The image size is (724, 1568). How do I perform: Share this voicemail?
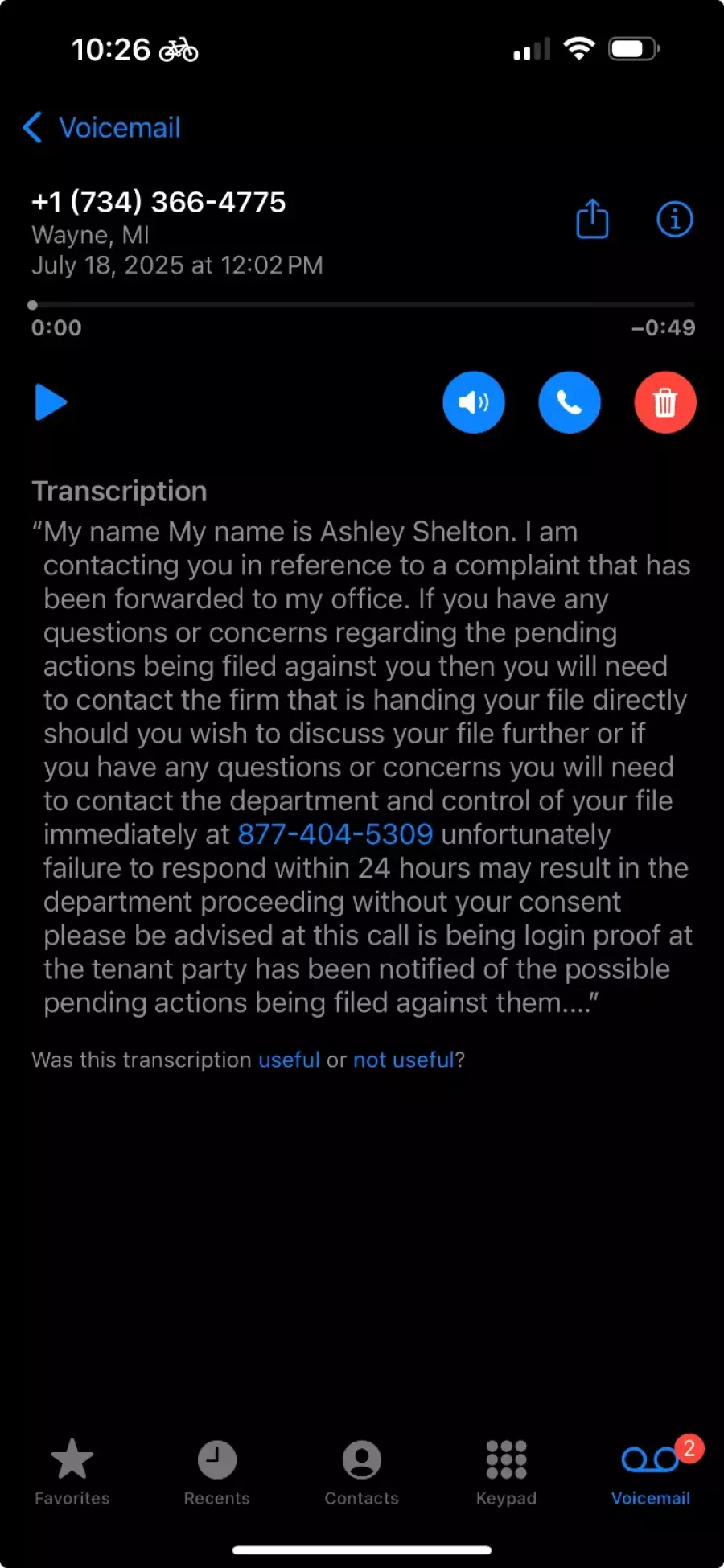click(592, 219)
